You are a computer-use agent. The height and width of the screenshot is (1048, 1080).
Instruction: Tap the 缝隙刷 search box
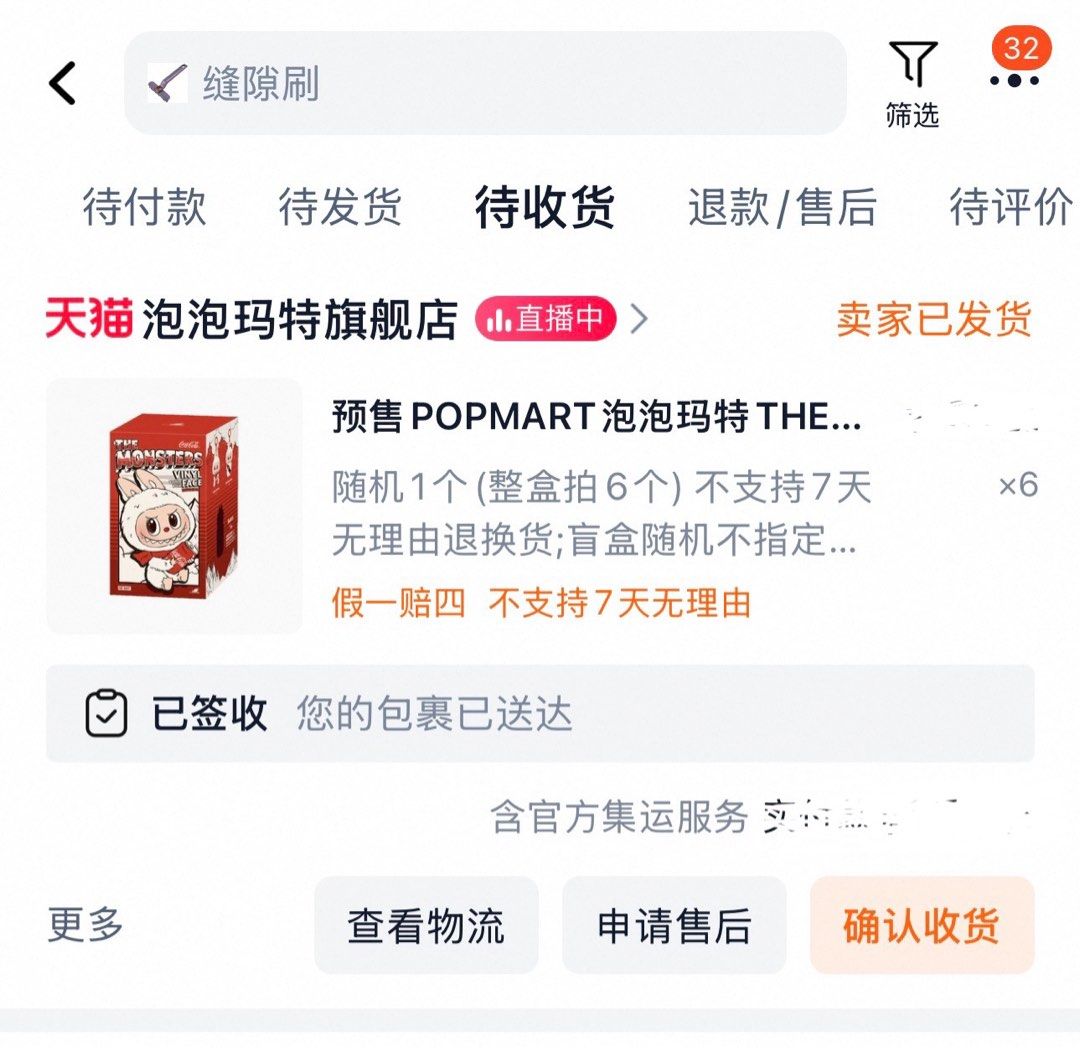pyautogui.click(x=485, y=83)
